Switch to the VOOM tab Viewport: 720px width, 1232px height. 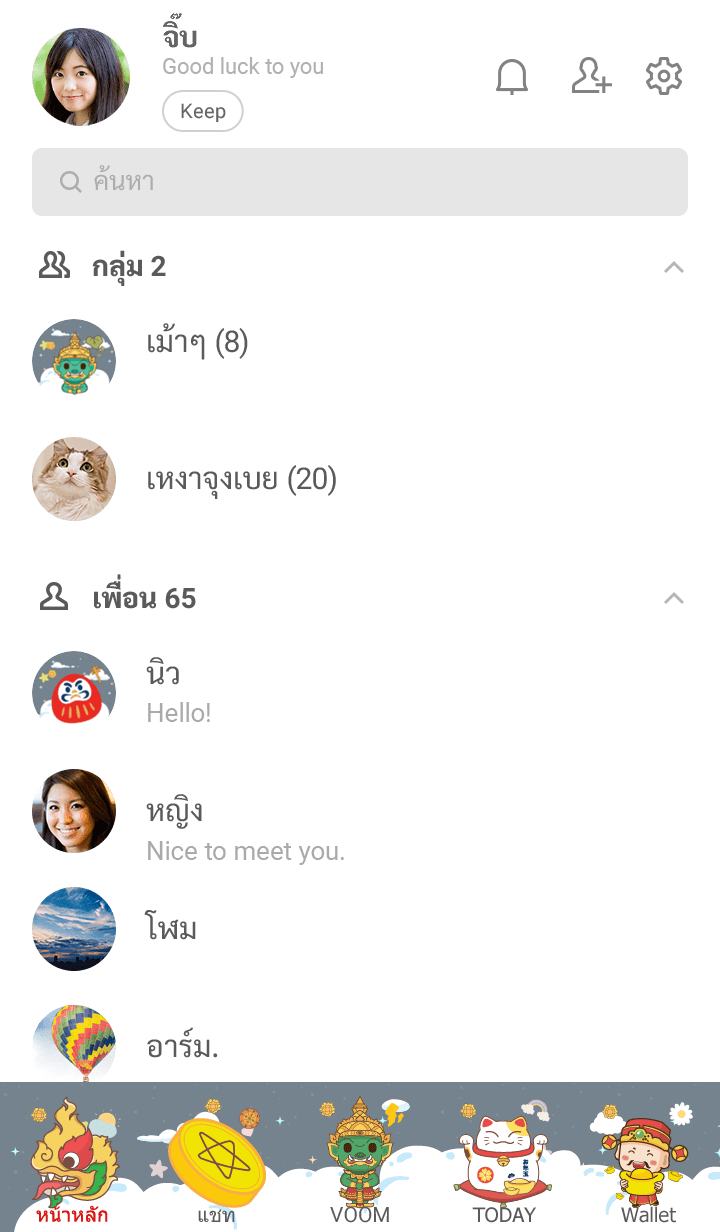(x=360, y=1170)
